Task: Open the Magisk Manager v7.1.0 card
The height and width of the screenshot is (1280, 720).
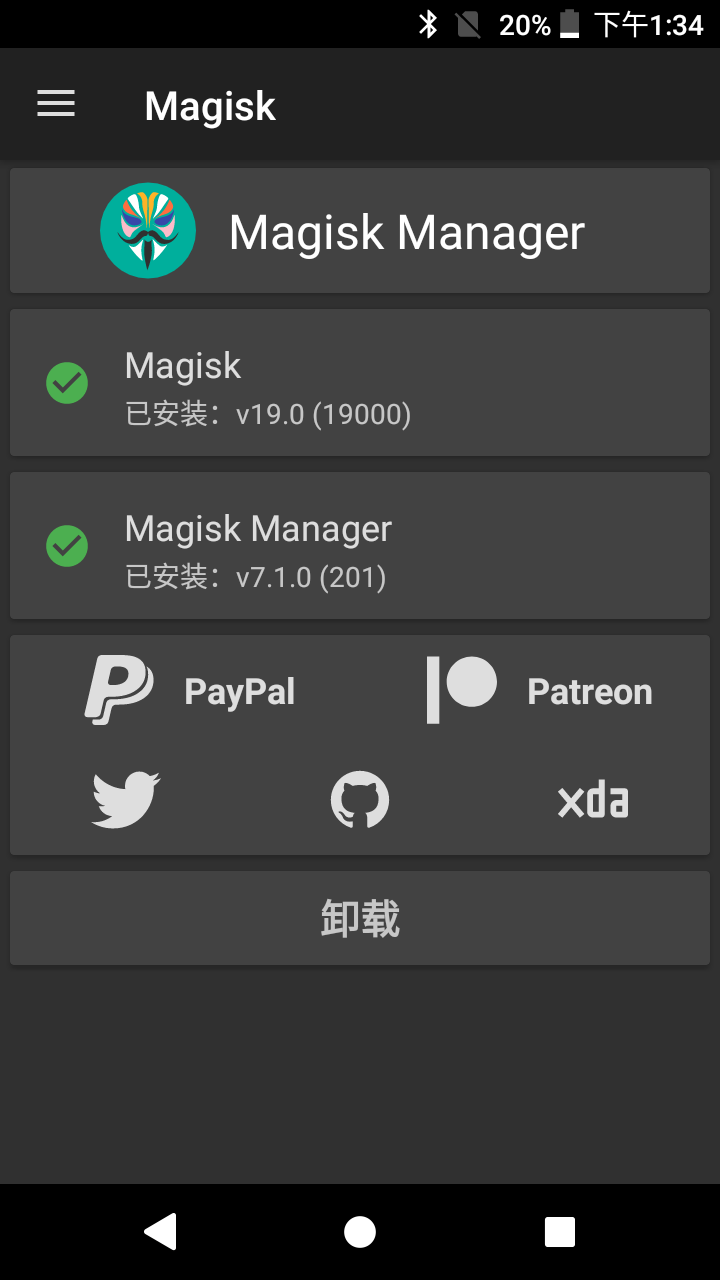Action: point(360,546)
